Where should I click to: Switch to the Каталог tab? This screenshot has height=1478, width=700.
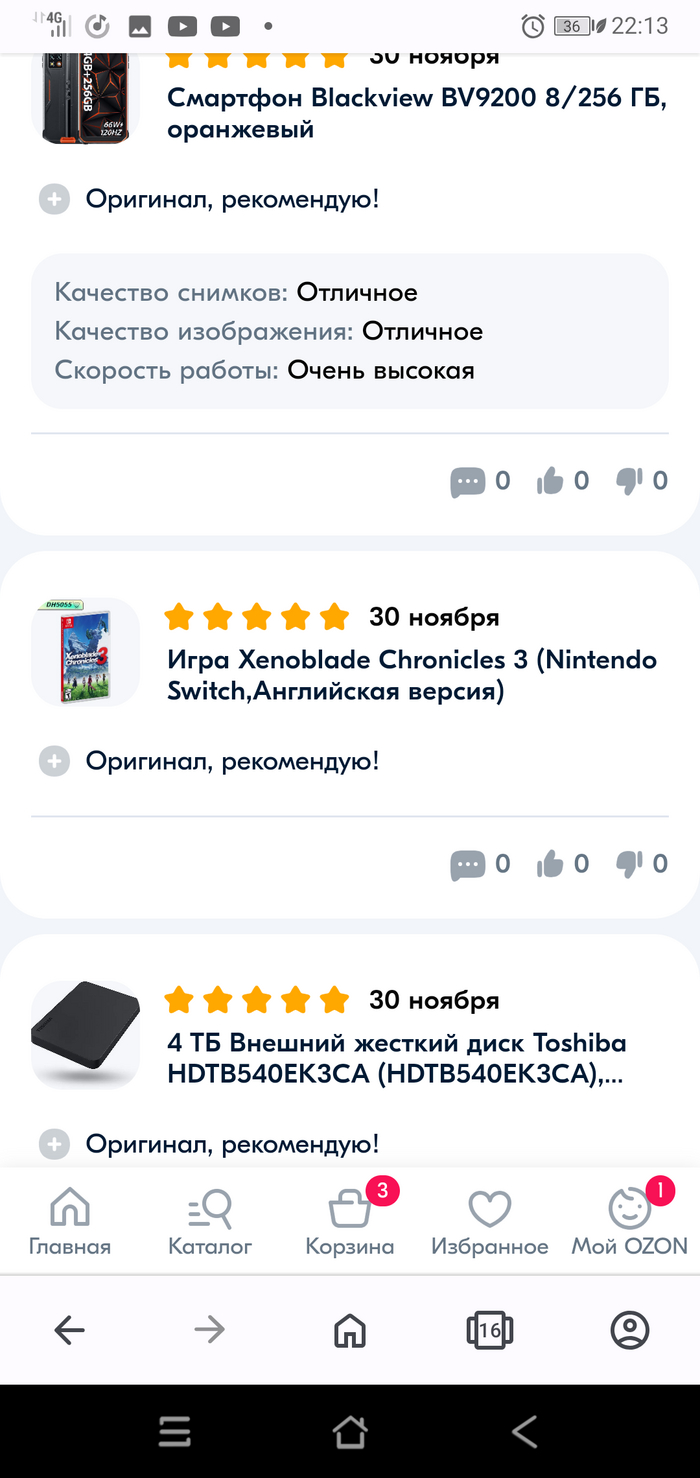[210, 1222]
